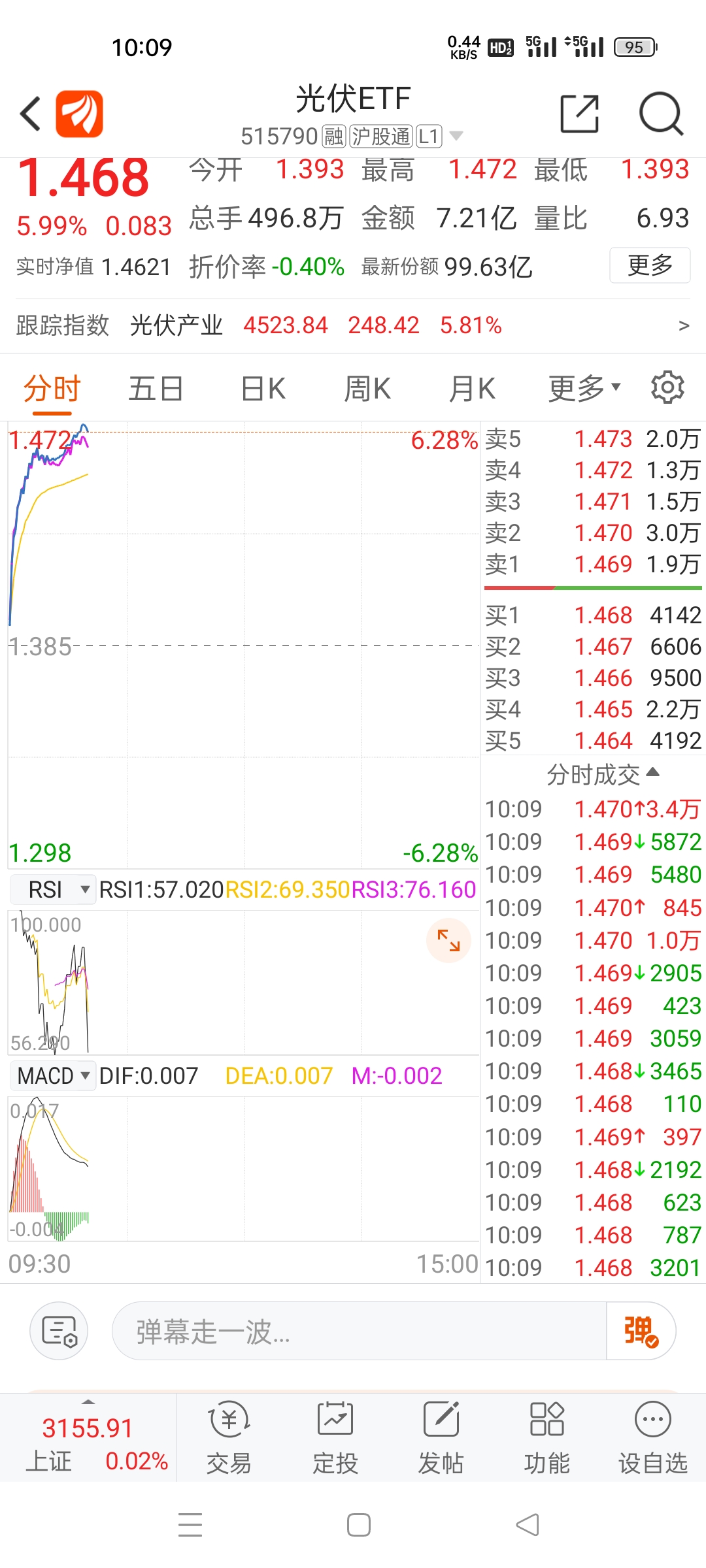The height and width of the screenshot is (1568, 706).
Task: Open the search icon
Action: point(662,112)
